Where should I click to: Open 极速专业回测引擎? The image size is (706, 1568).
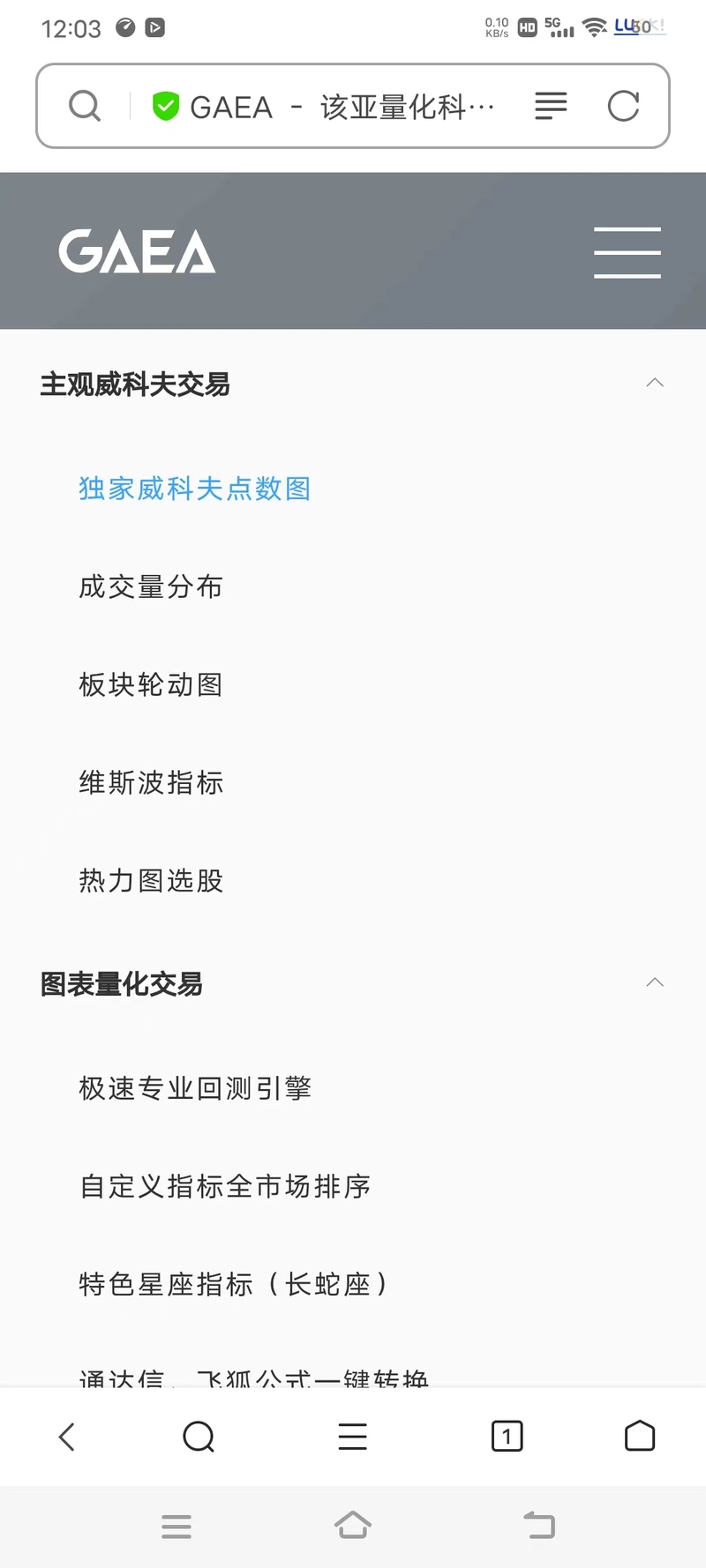point(195,1087)
